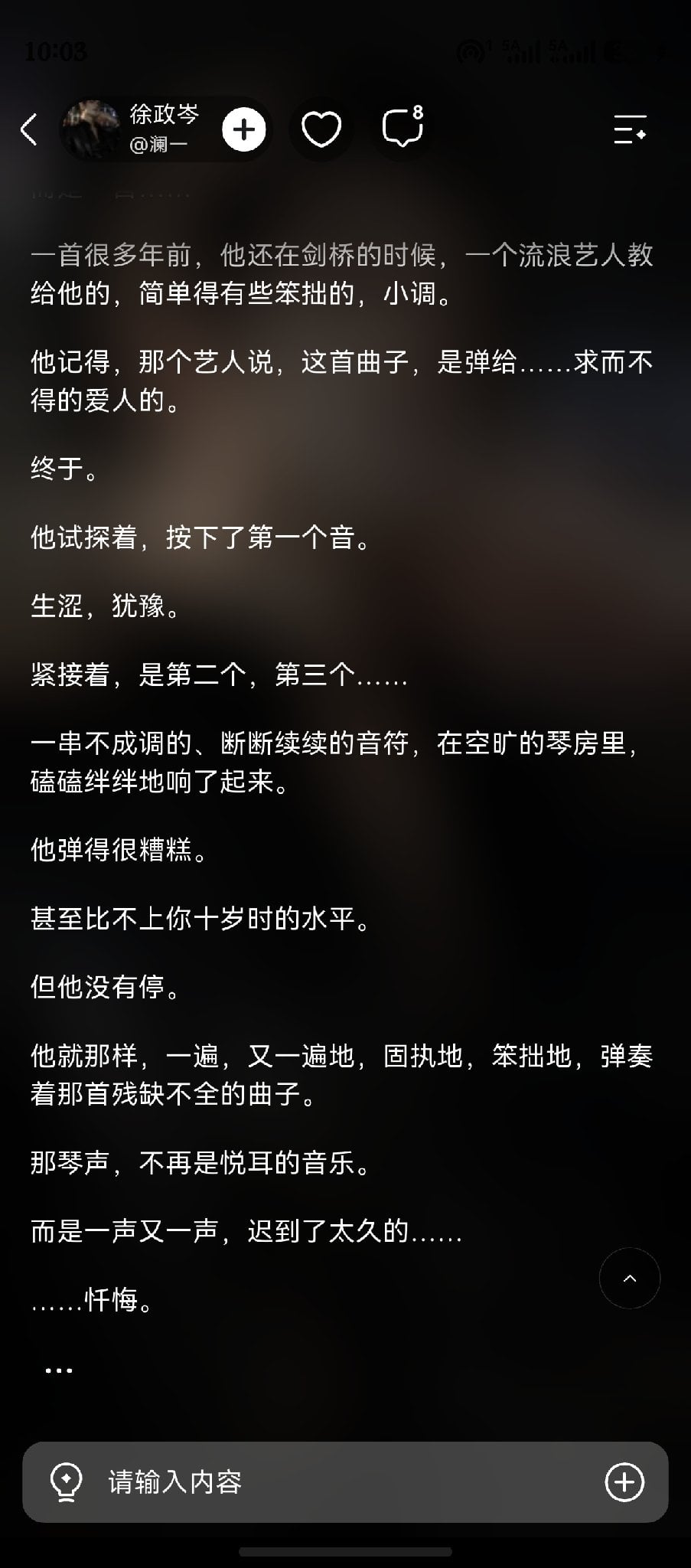Open the top-right menu list icon
The height and width of the screenshot is (1568, 691).
tap(631, 129)
